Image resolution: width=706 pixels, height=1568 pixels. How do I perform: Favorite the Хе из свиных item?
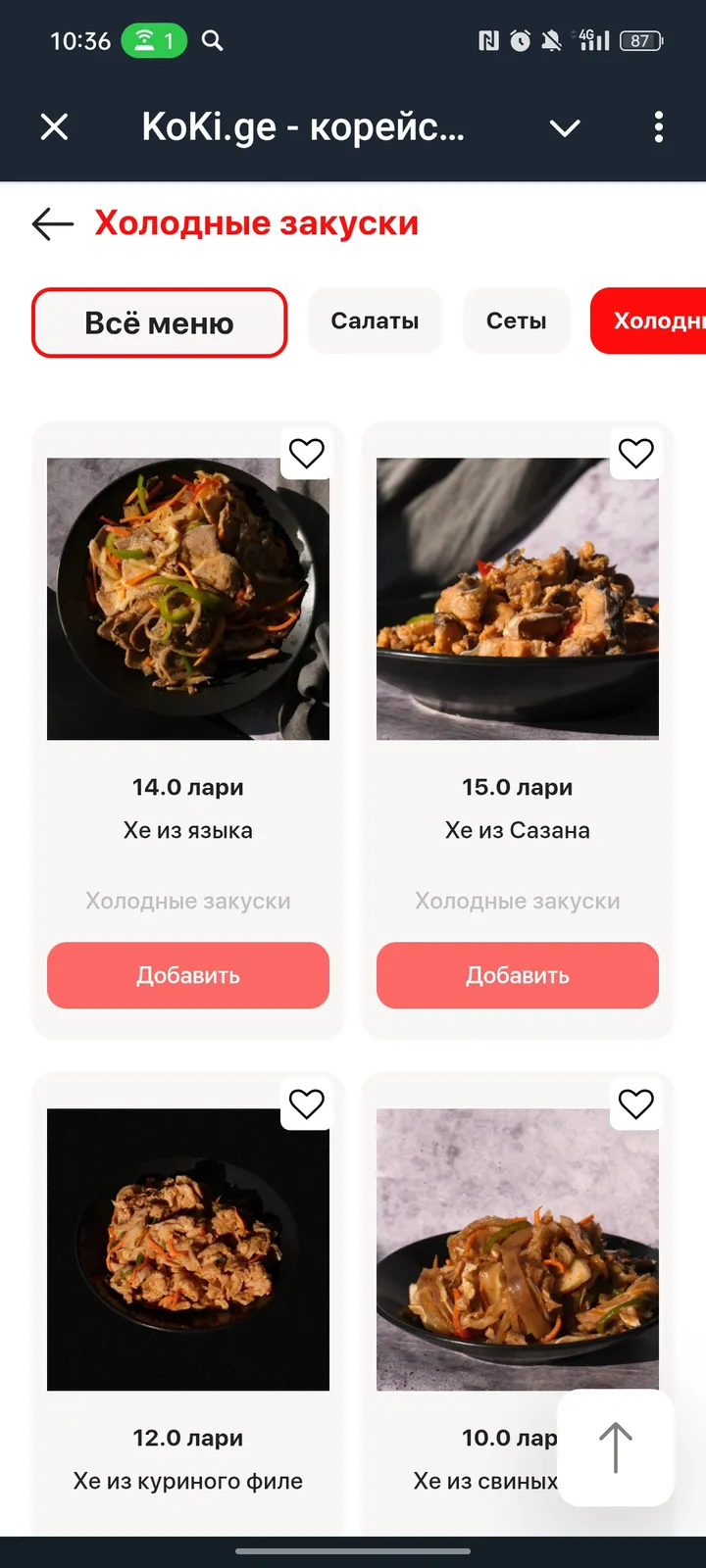tap(636, 1103)
